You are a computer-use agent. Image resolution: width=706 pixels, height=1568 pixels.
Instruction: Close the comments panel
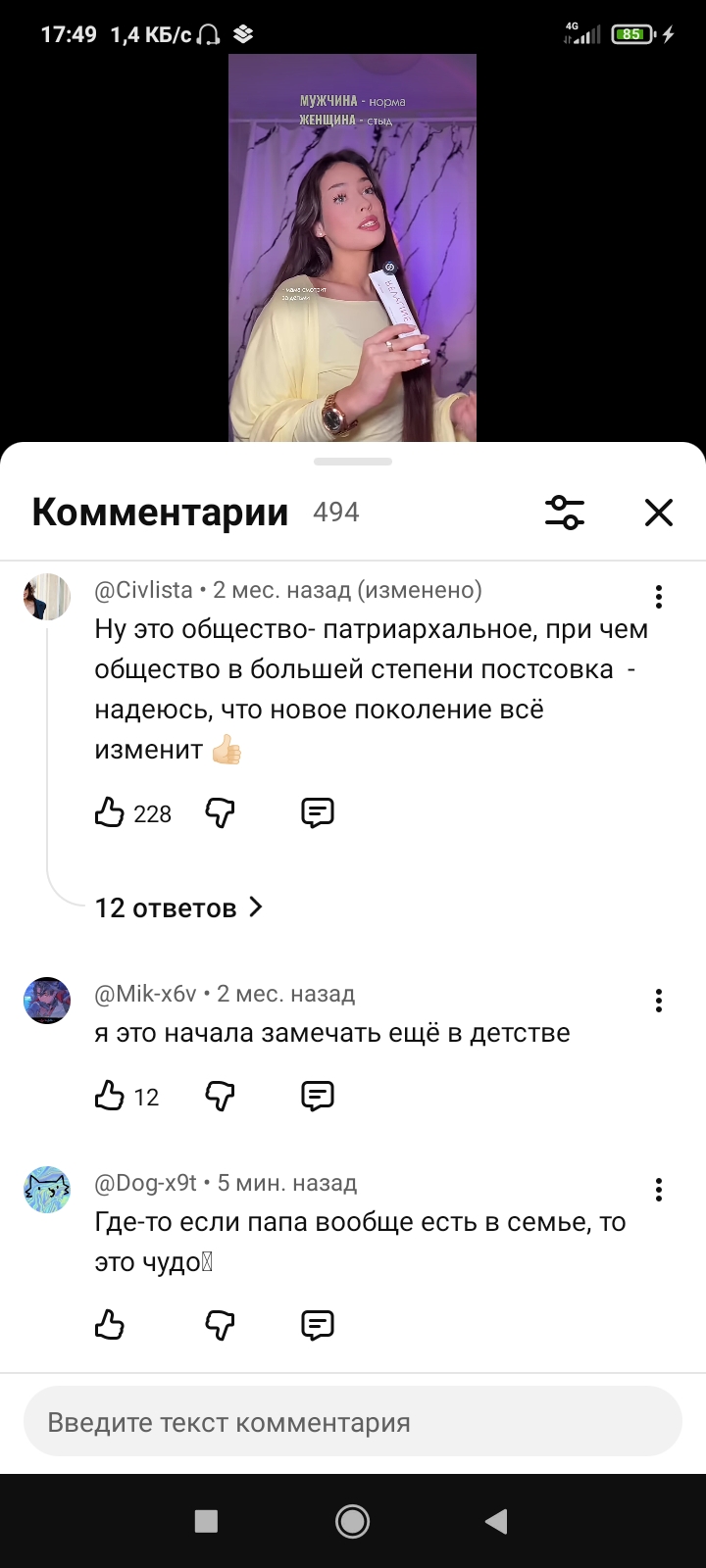pos(658,512)
